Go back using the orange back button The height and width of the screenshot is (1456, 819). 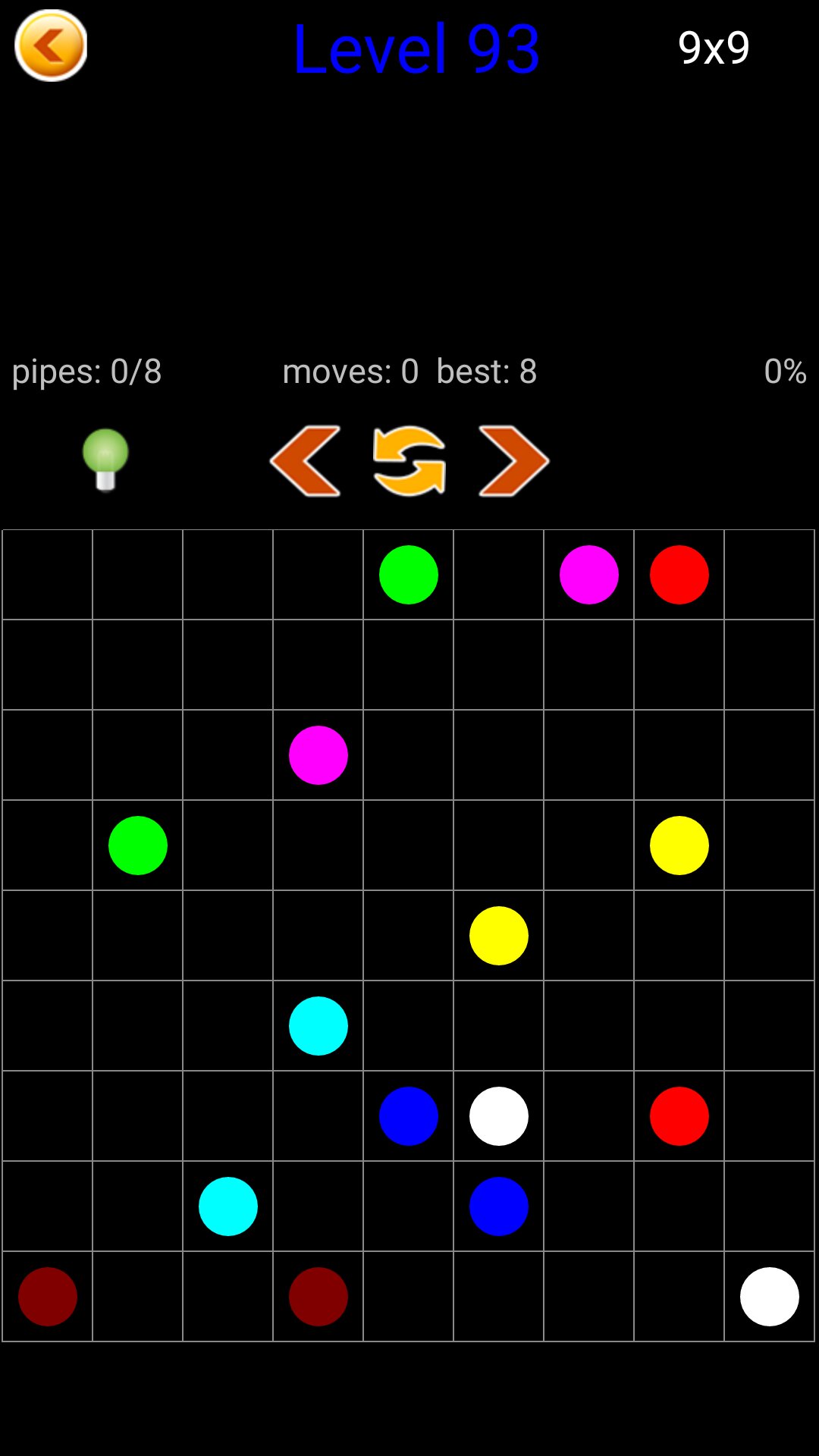(x=51, y=45)
